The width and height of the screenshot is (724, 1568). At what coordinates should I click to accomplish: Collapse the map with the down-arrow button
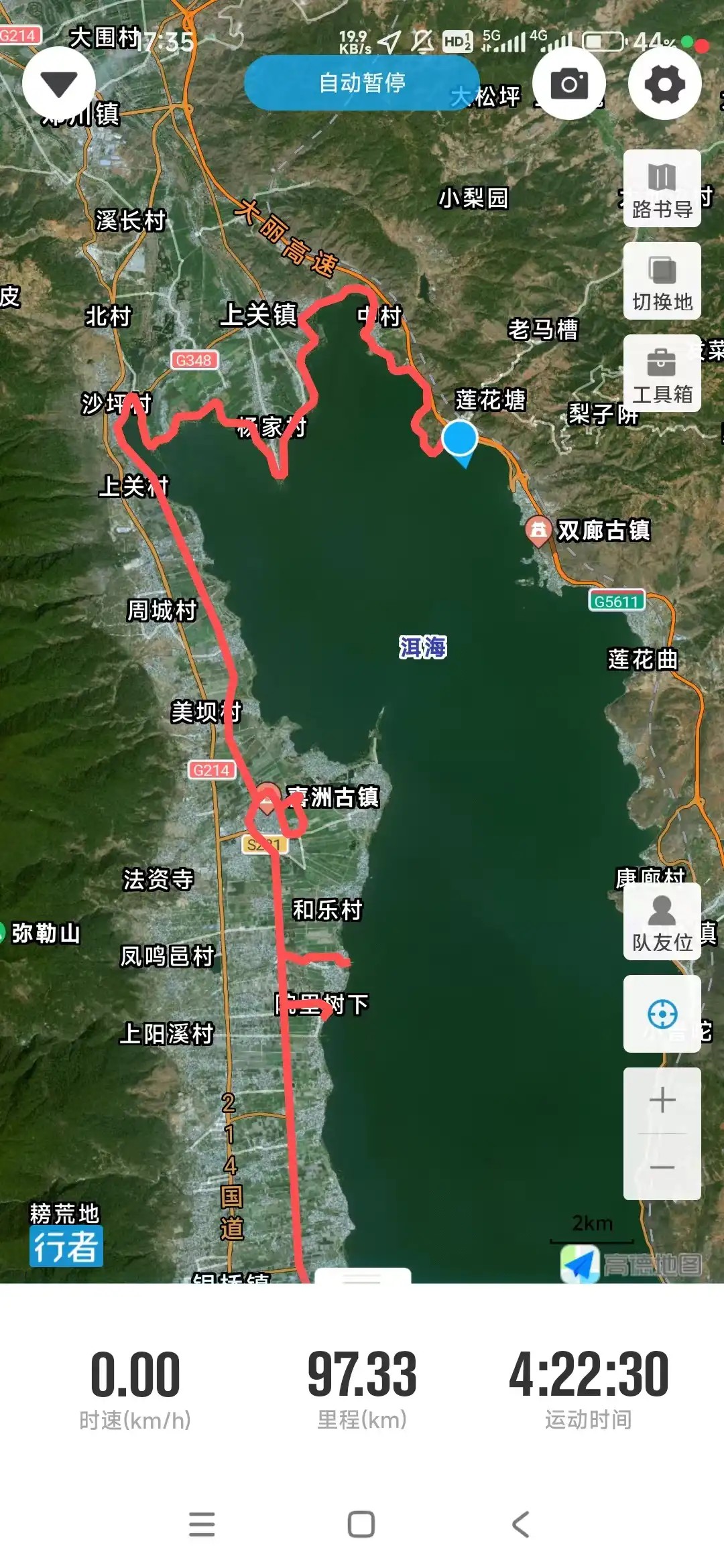click(59, 84)
